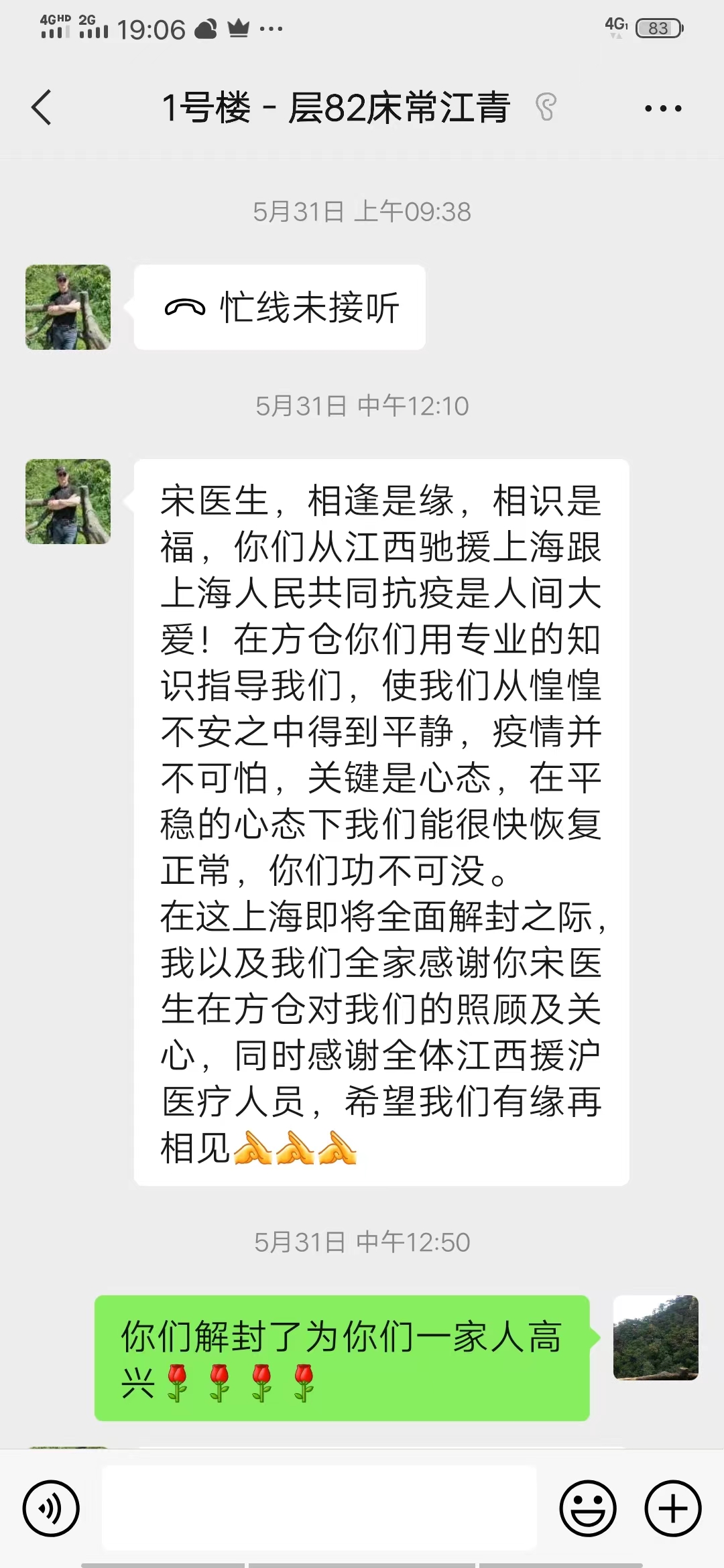Focus the message text field
The width and height of the screenshot is (724, 1568).
click(319, 1508)
